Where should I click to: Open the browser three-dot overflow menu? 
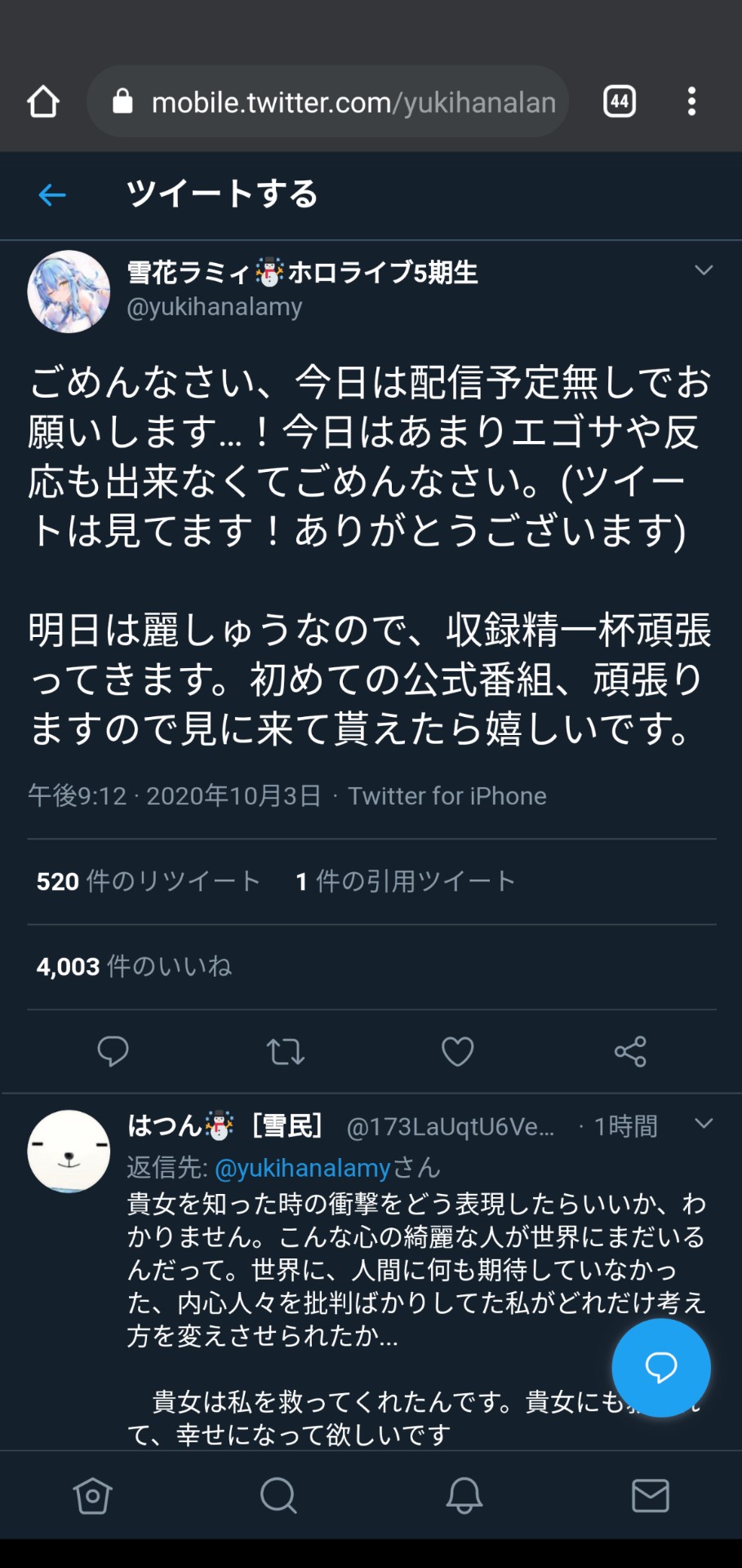[x=691, y=101]
